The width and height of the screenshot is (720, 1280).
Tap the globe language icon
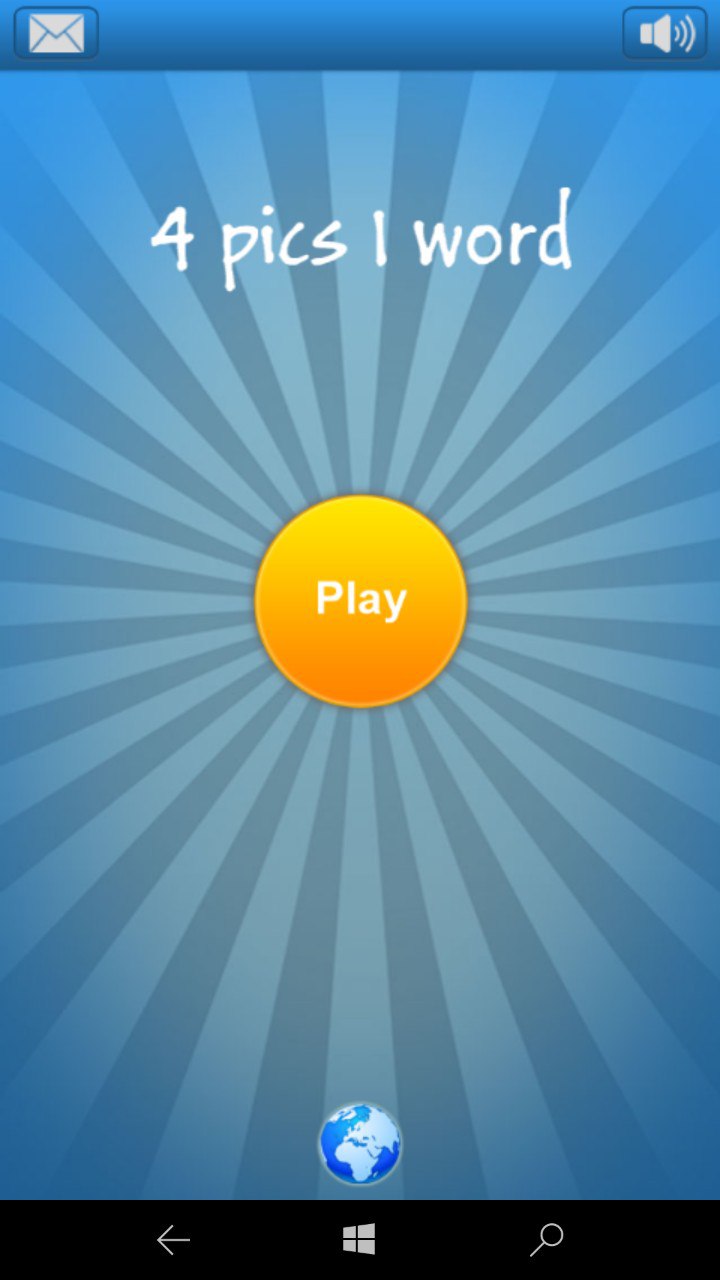click(360, 1144)
